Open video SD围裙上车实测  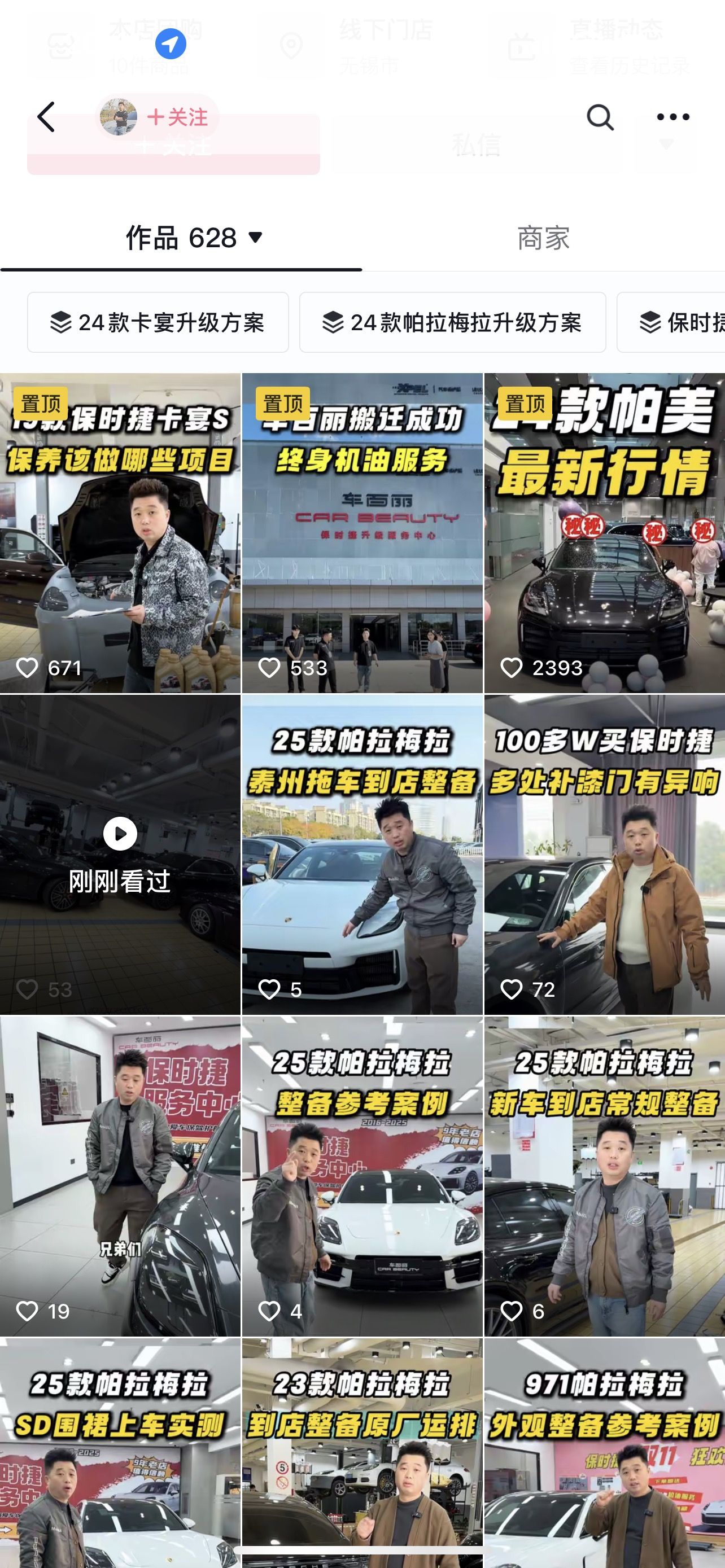coord(120,1452)
